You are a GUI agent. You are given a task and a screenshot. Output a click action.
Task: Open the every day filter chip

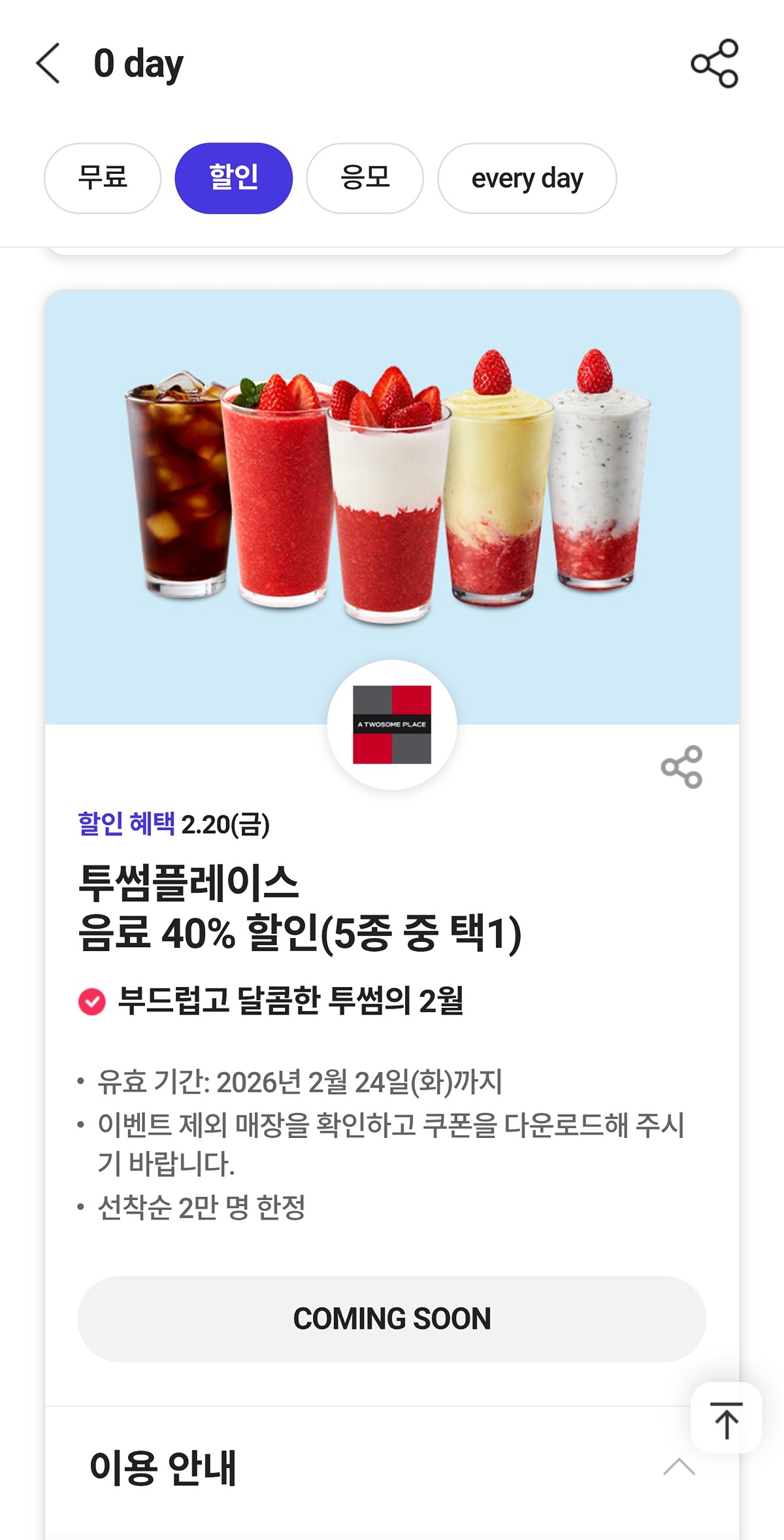pos(527,178)
